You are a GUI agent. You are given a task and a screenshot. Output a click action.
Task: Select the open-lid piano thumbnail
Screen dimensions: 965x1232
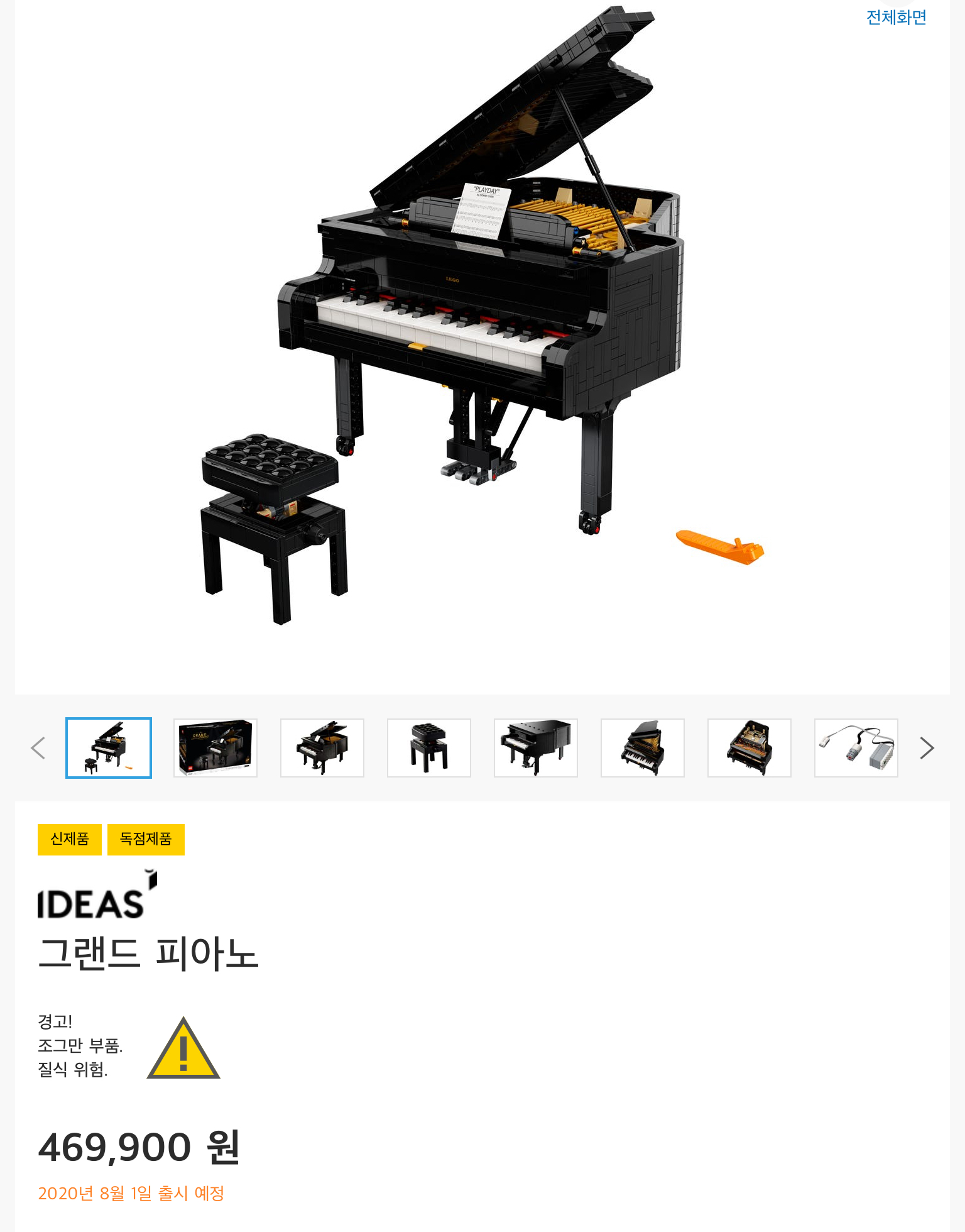coord(322,748)
